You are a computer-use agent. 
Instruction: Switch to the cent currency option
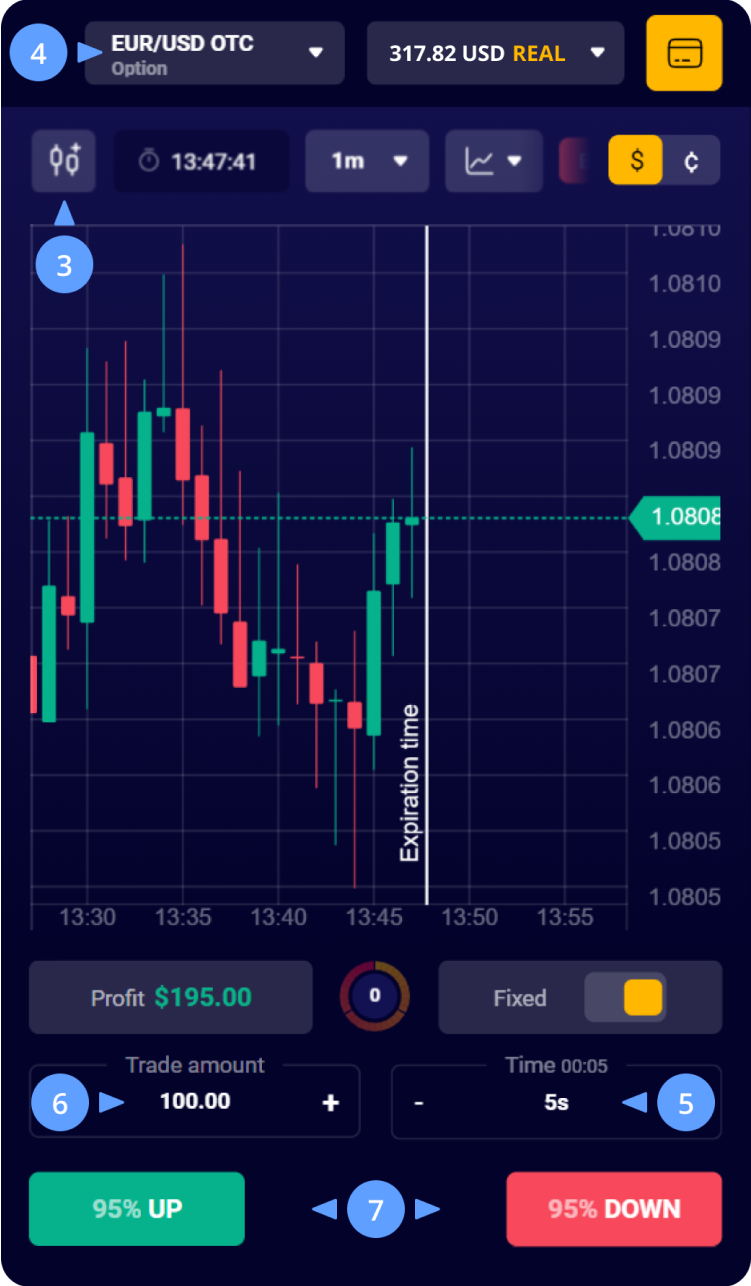click(x=691, y=161)
